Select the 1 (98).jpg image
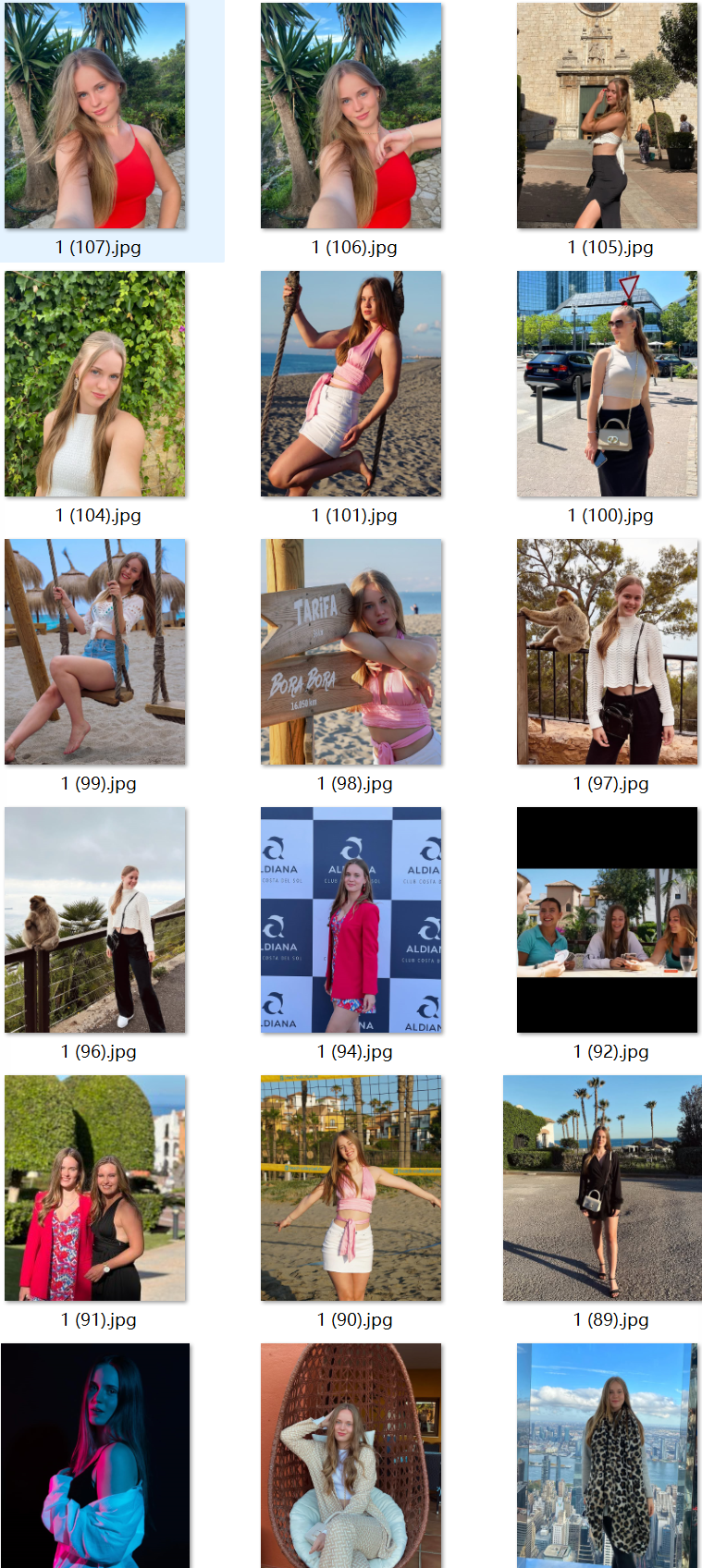The image size is (702, 1568). [x=351, y=652]
